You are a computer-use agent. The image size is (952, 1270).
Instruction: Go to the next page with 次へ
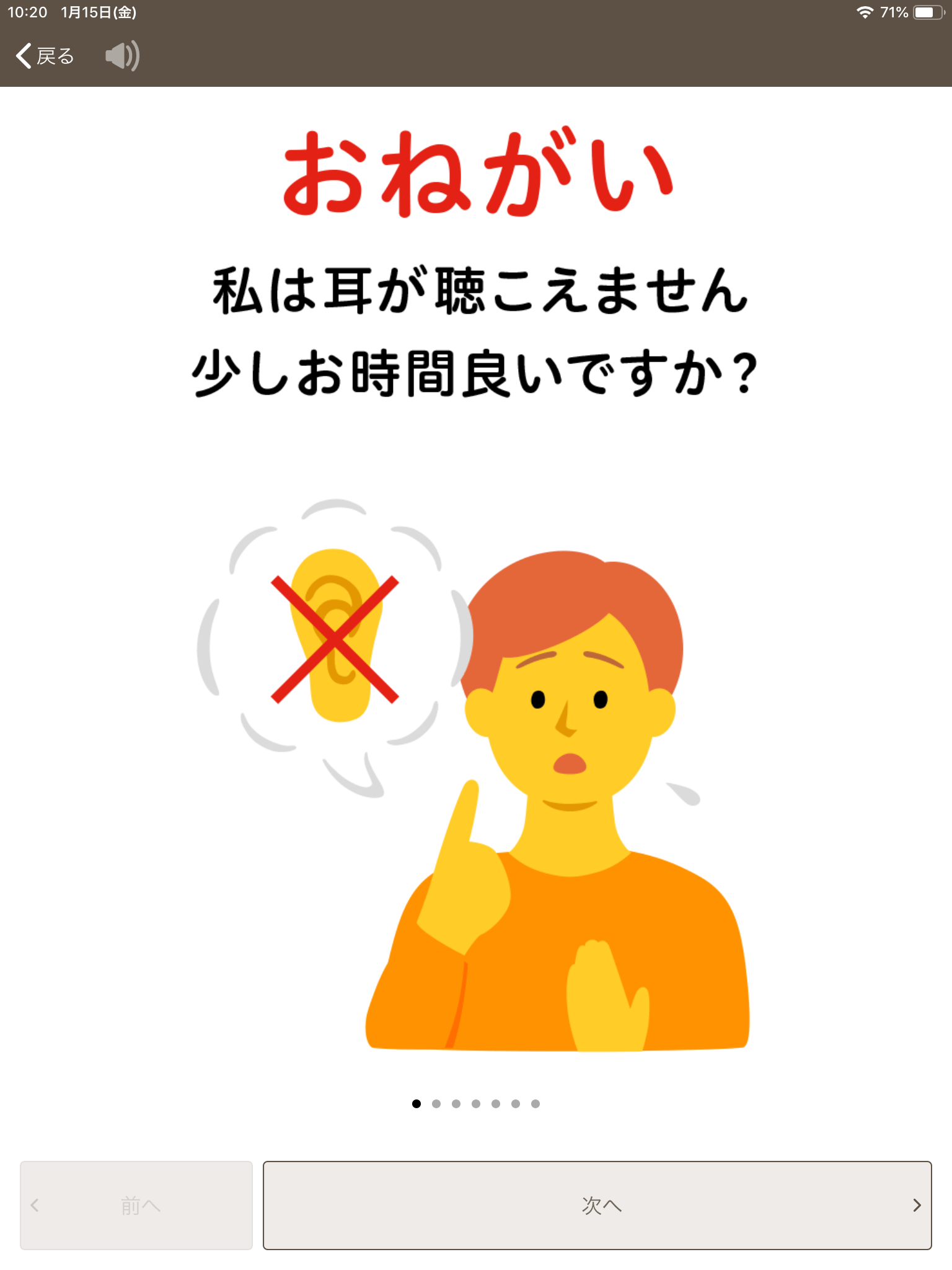pos(597,1205)
